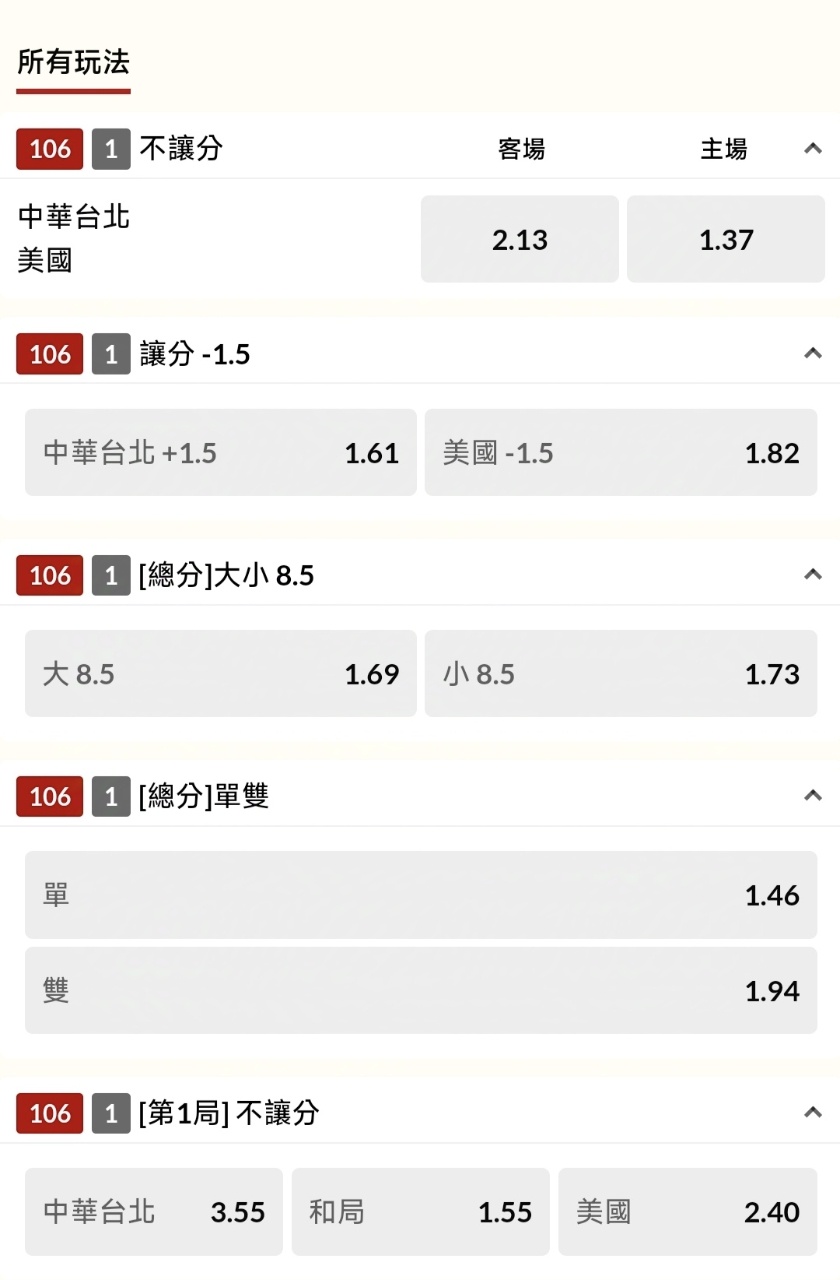840x1280 pixels.
Task: Bet on 美國 -1.5 at 1.82
Action: click(x=621, y=453)
